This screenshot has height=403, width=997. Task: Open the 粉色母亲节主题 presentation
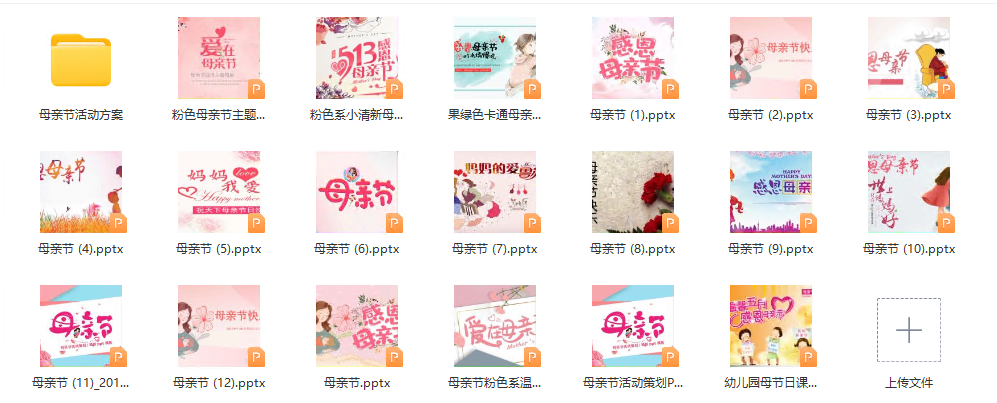[x=219, y=58]
